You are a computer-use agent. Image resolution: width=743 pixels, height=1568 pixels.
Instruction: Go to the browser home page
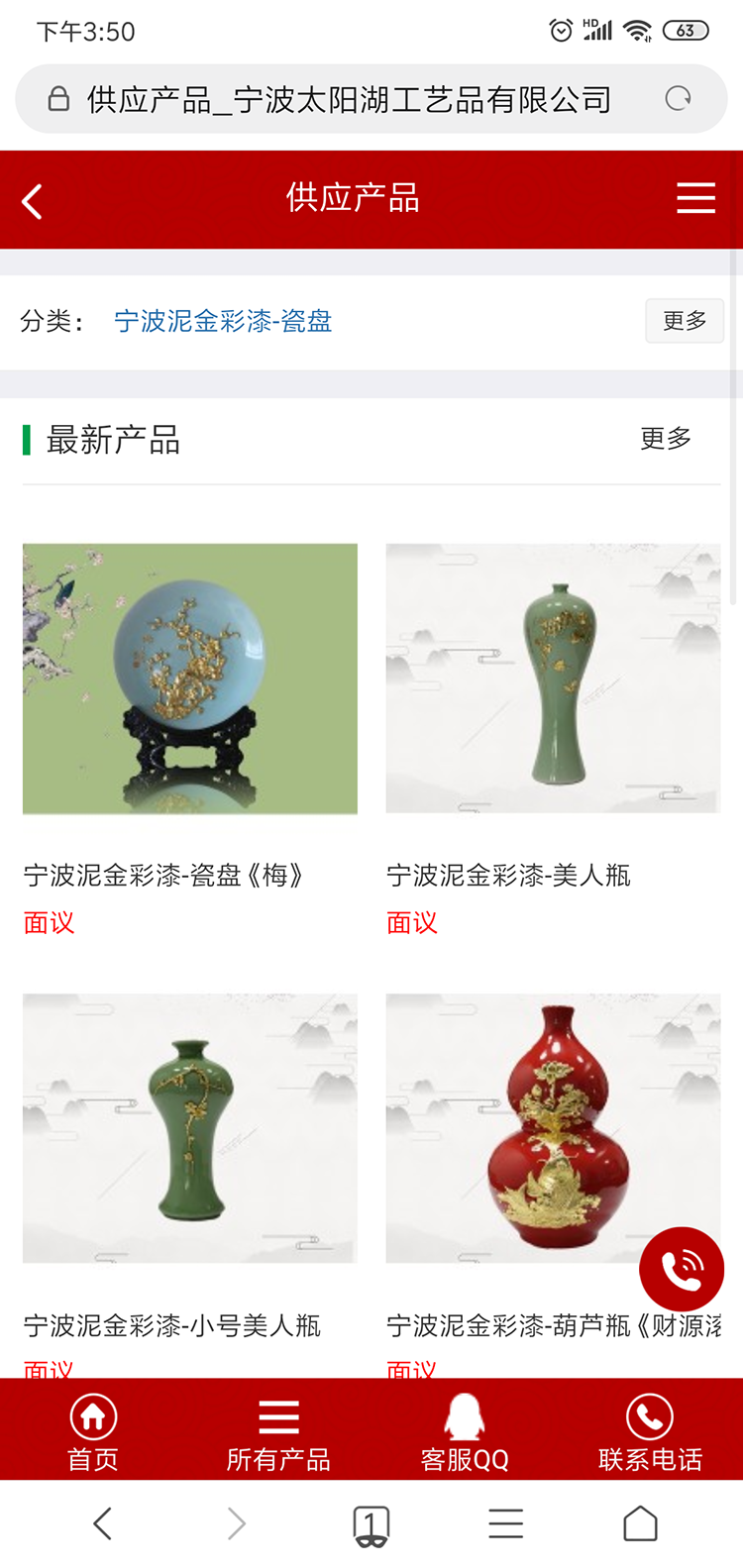640,1524
